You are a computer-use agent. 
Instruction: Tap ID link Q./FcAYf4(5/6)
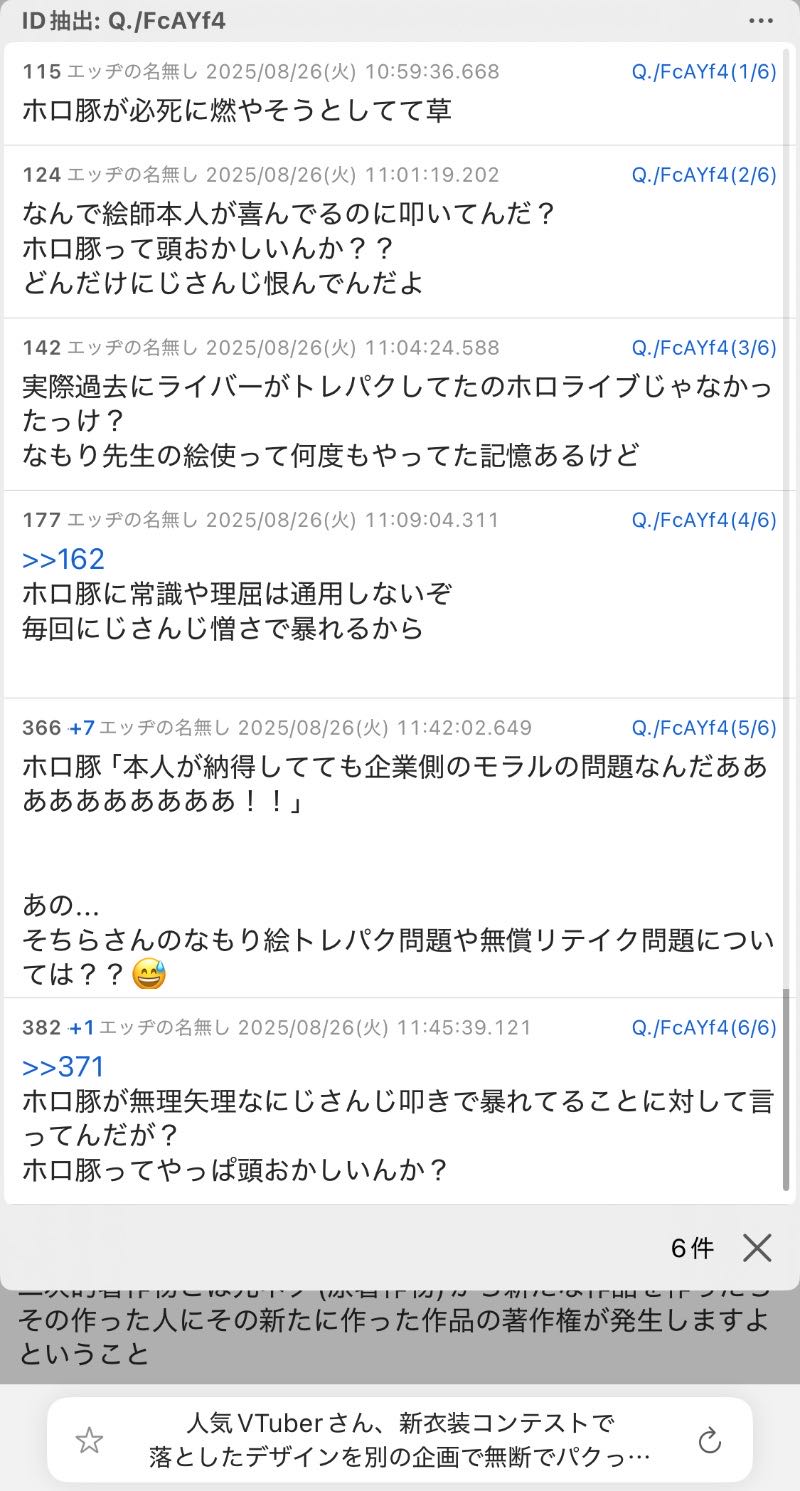[x=704, y=727]
